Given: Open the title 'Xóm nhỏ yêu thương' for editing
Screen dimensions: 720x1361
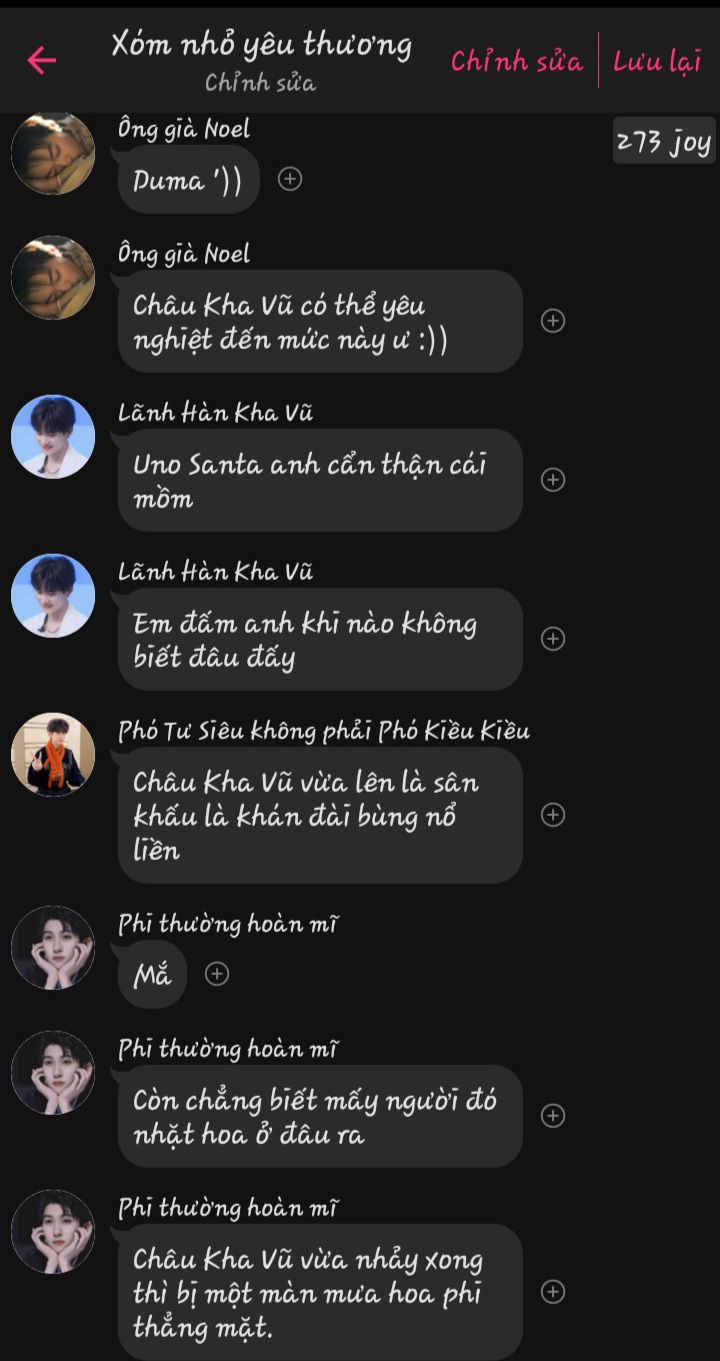Looking at the screenshot, I should (261, 45).
